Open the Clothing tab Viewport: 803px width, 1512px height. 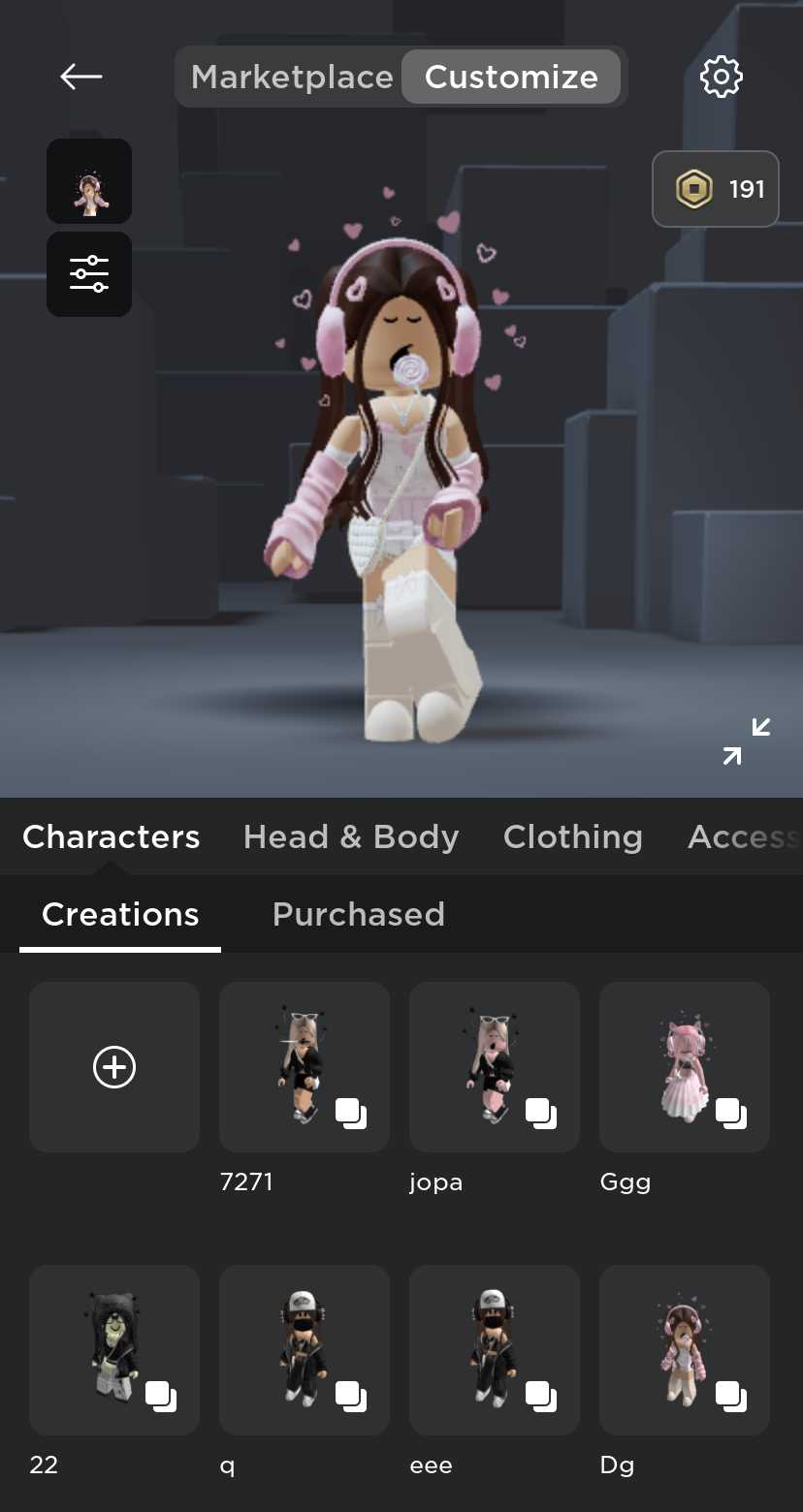[x=573, y=836]
